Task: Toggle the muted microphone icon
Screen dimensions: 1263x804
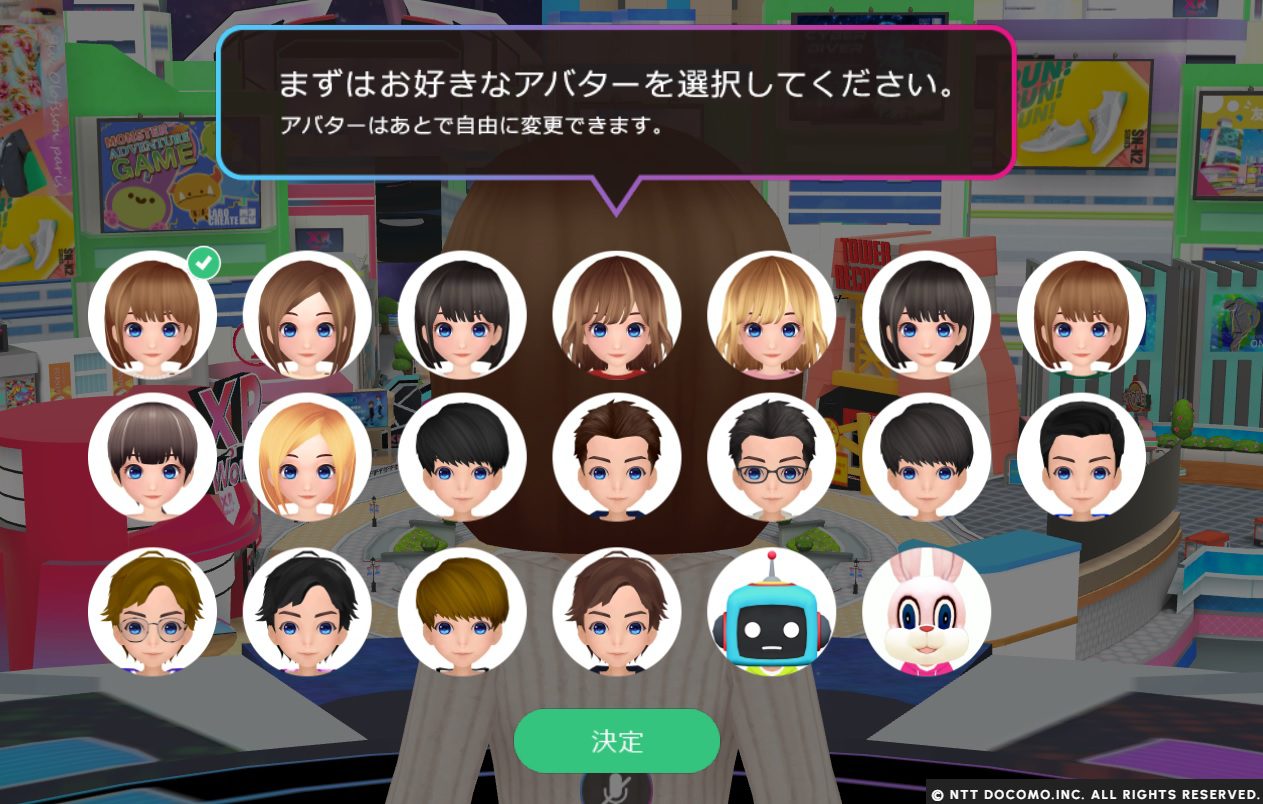Action: point(617,788)
